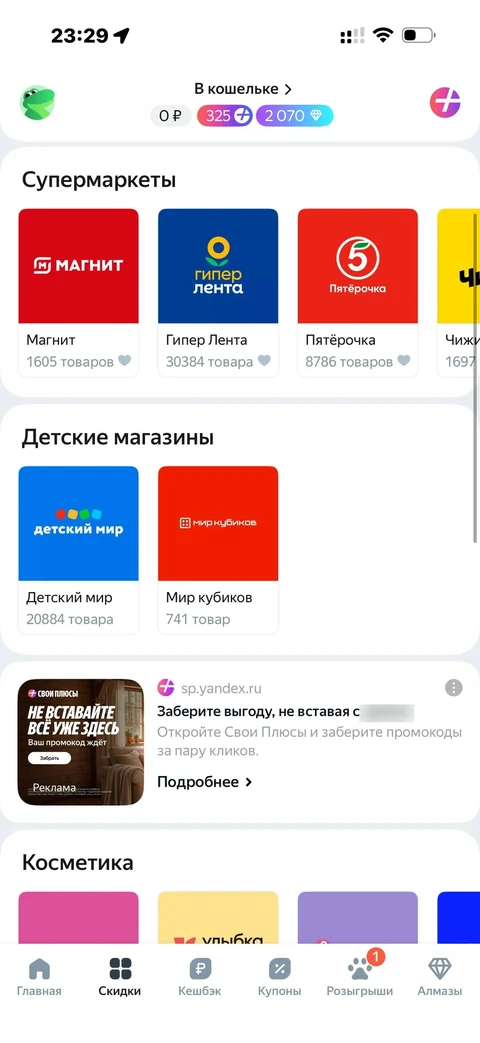Add Гипер Лента to favorites with the heart
Viewport: 480px width, 1043px height.
click(x=264, y=361)
